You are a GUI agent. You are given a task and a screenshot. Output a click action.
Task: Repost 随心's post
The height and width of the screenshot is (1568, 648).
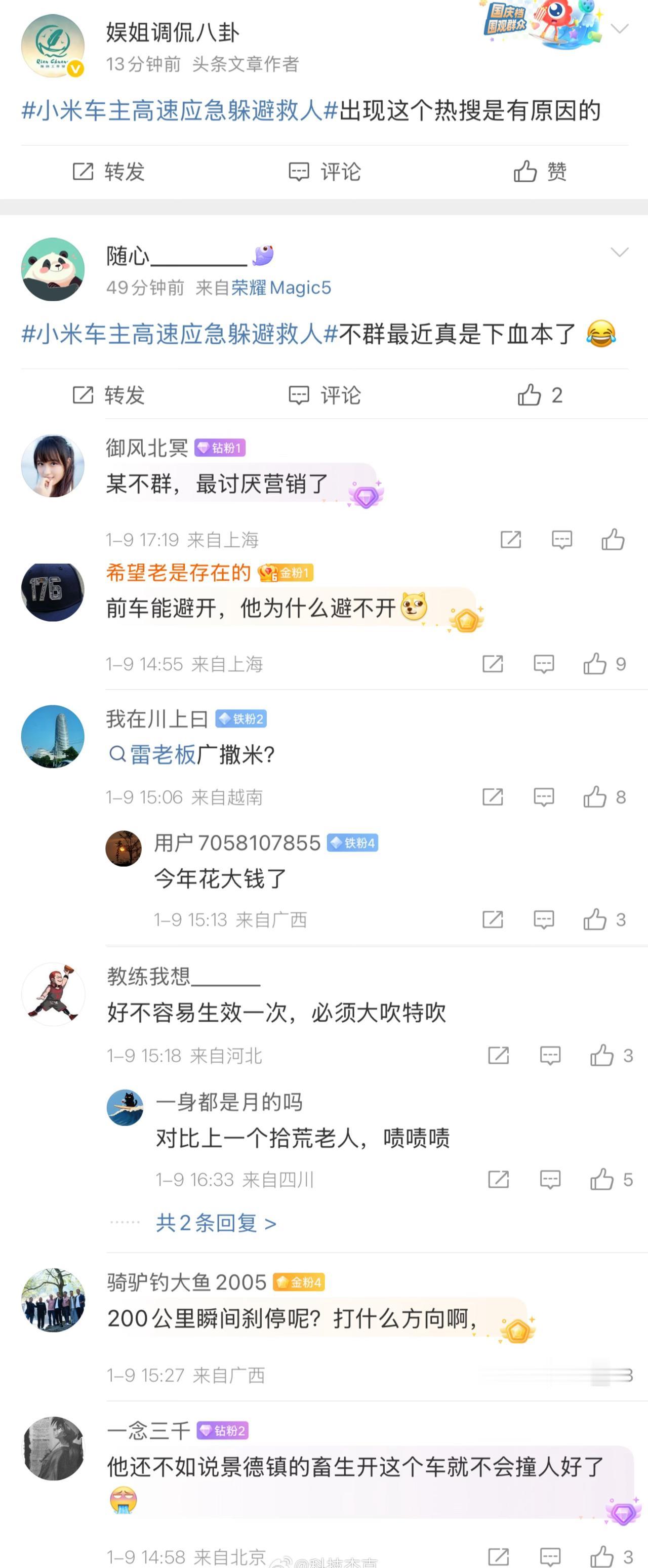point(108,395)
